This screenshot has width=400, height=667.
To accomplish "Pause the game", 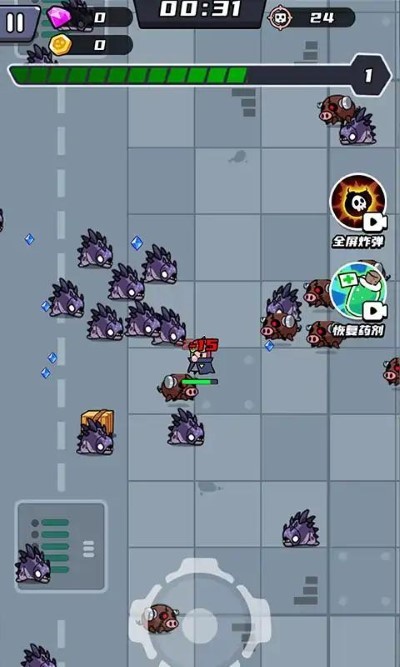I will coord(17,22).
